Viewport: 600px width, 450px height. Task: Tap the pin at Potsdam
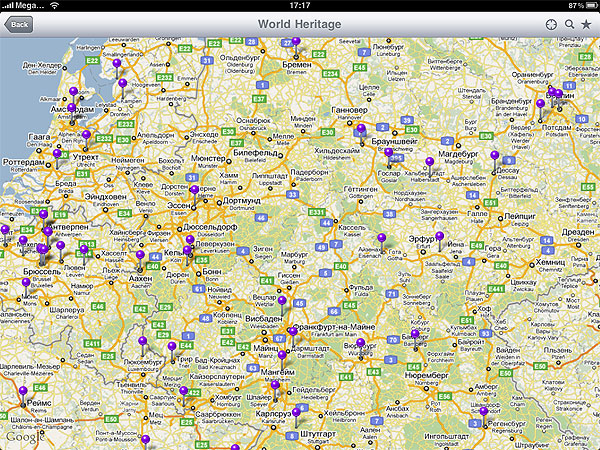tap(539, 103)
